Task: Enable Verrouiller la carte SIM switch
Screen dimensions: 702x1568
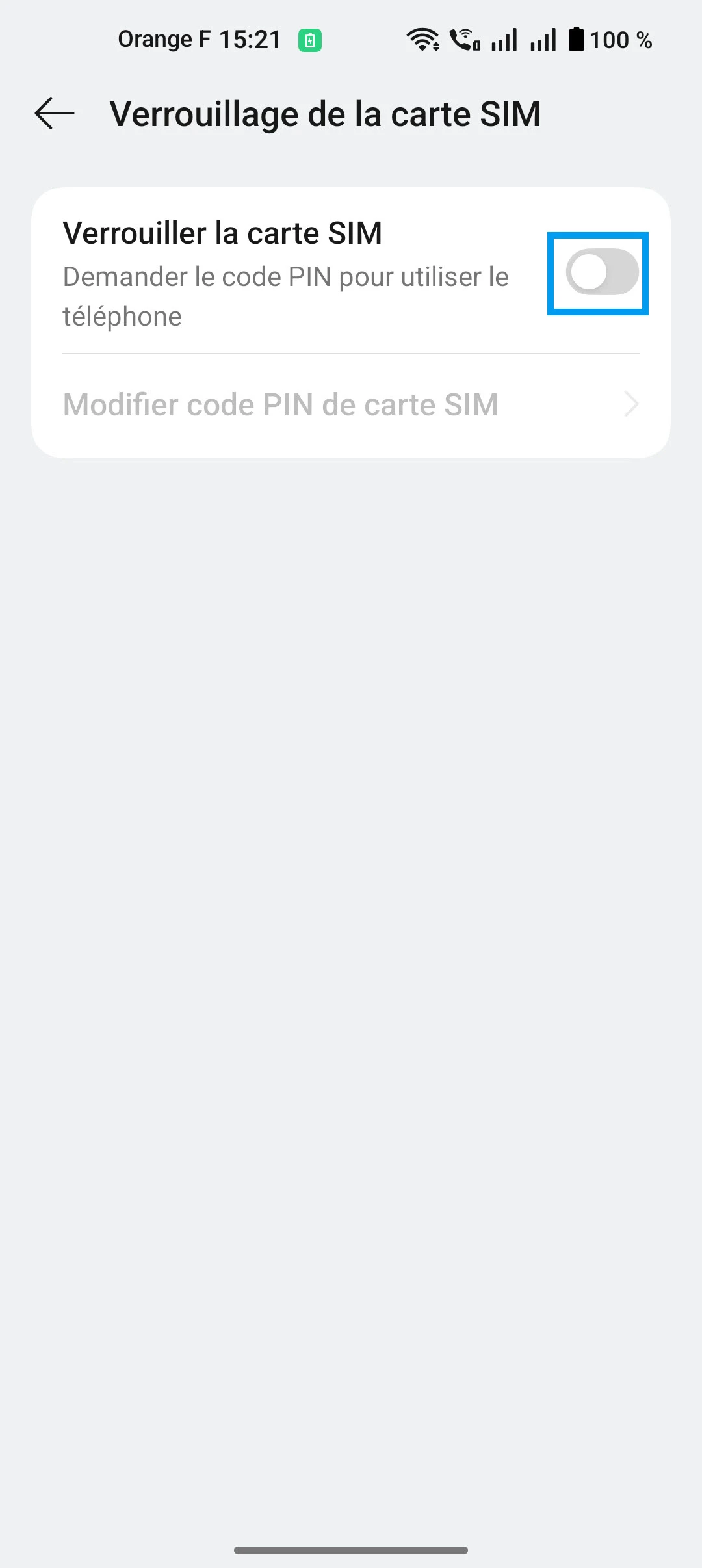Action: 601,272
